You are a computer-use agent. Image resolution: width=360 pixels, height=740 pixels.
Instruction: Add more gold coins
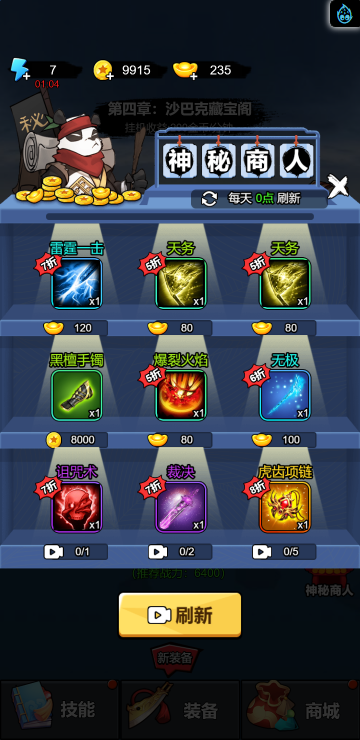(103, 71)
